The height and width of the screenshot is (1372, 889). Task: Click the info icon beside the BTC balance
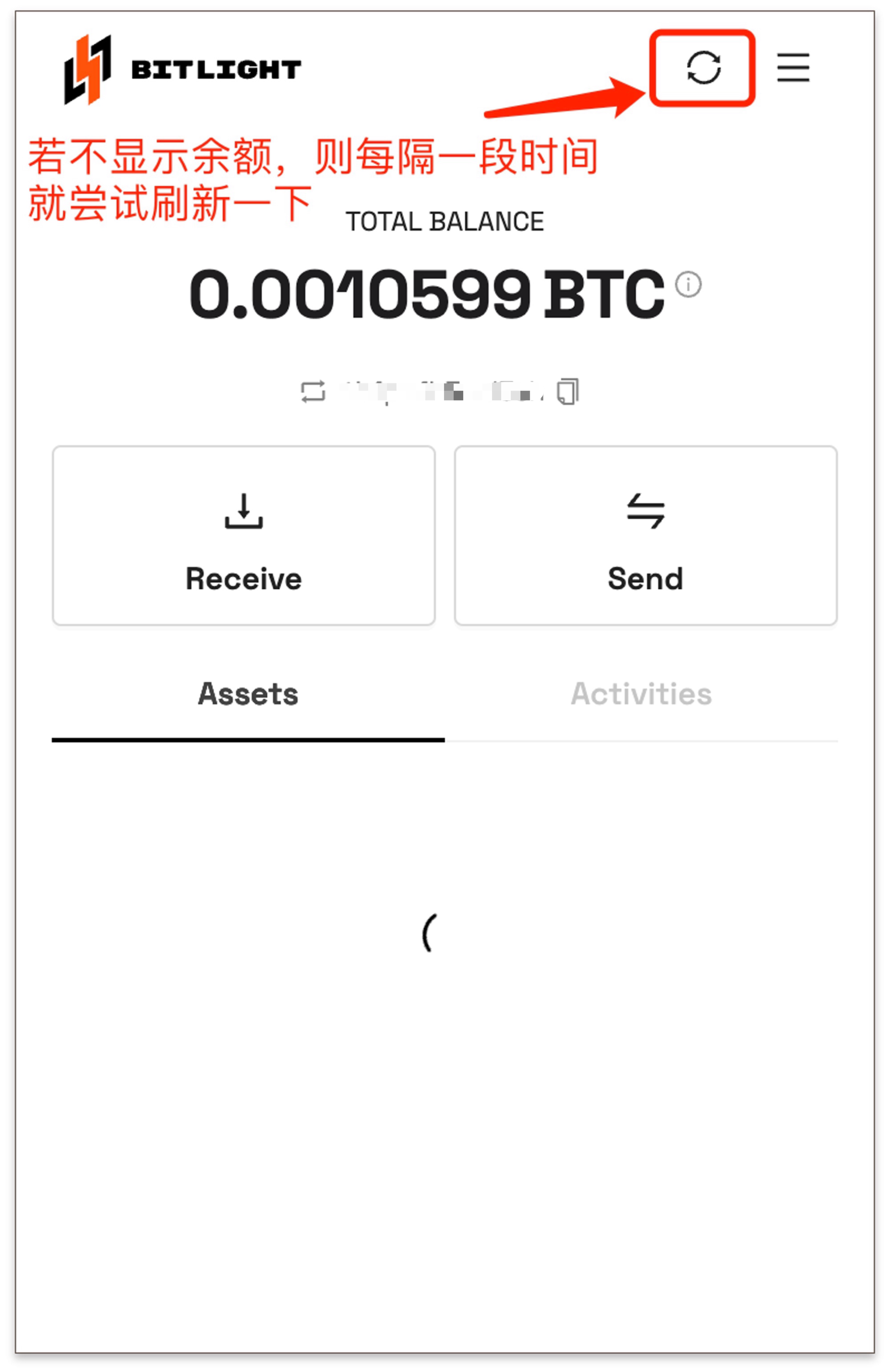pyautogui.click(x=689, y=286)
